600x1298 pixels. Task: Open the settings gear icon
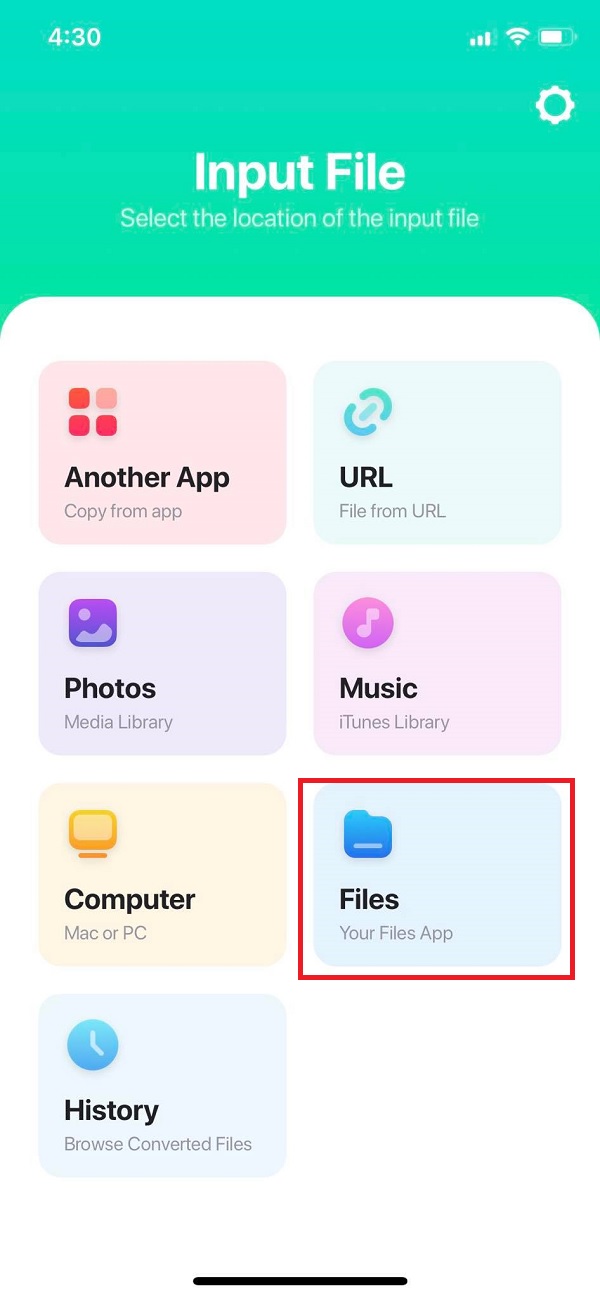pyautogui.click(x=555, y=105)
